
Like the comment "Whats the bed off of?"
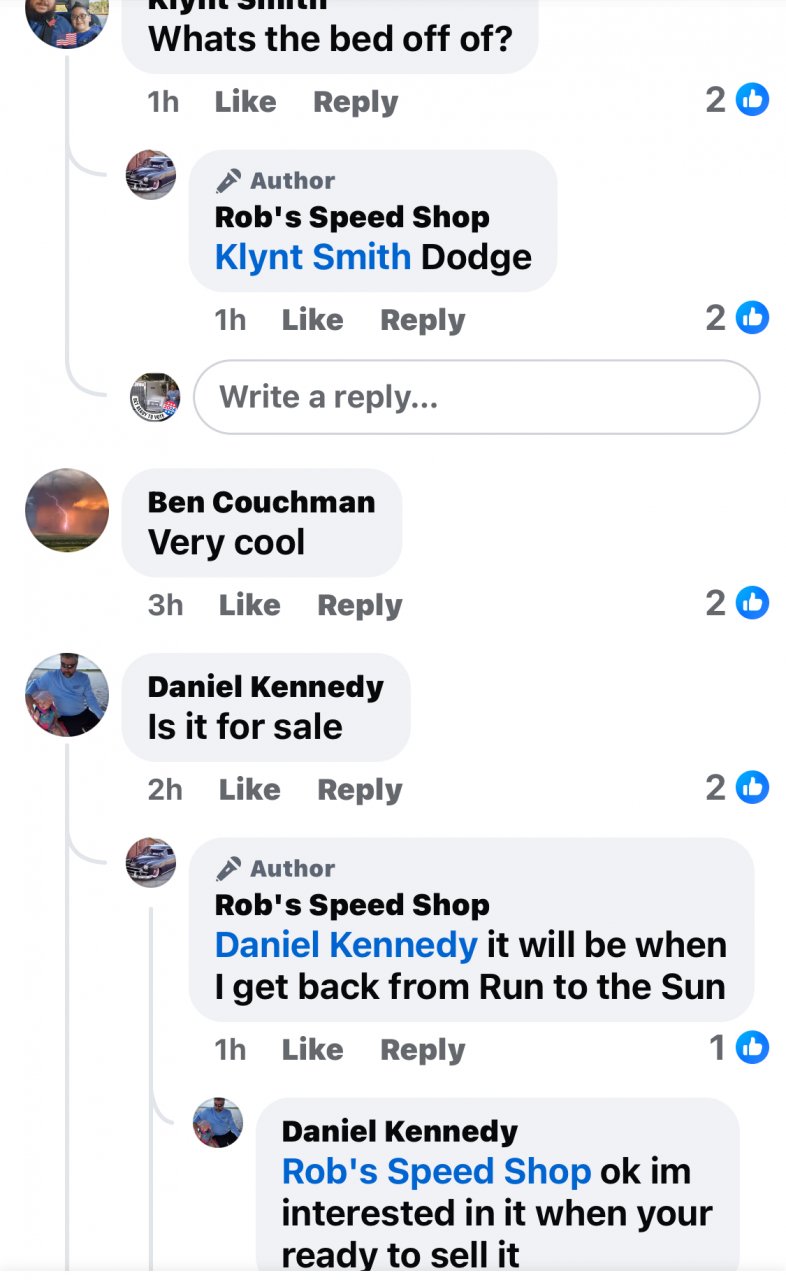pos(245,102)
